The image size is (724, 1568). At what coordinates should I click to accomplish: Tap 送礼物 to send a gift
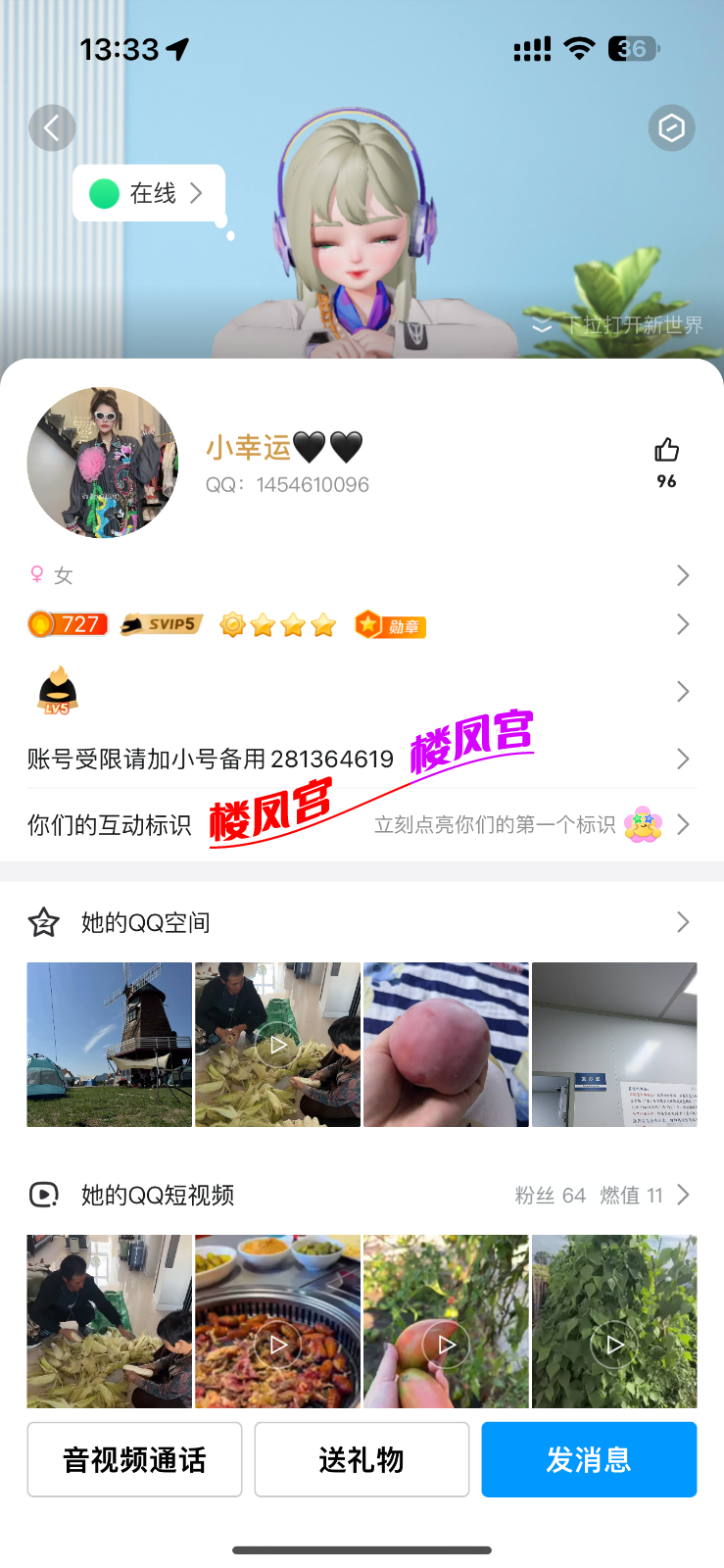click(x=362, y=1459)
